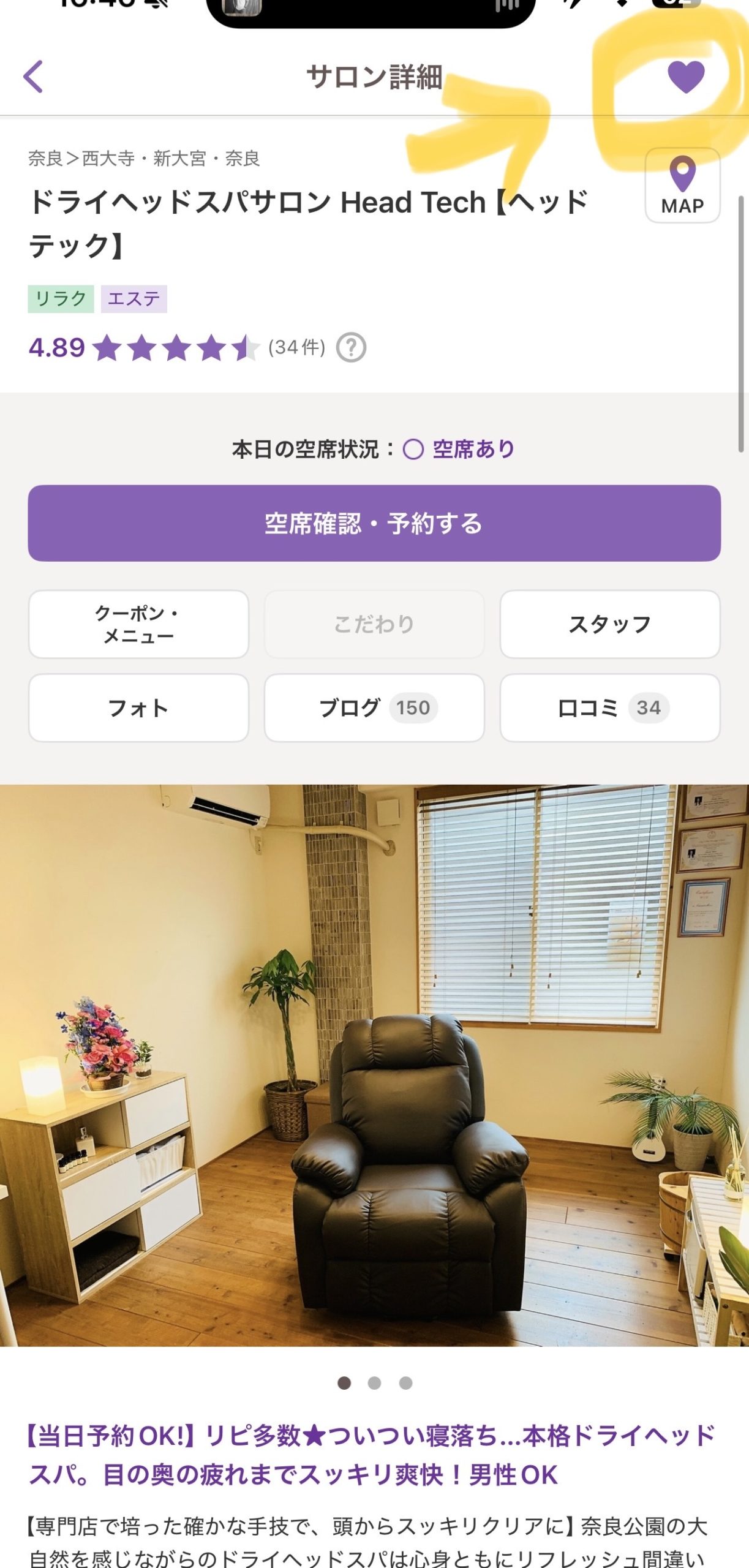The image size is (749, 1568).
Task: Open the ブログ with 150 posts
Action: click(x=374, y=708)
